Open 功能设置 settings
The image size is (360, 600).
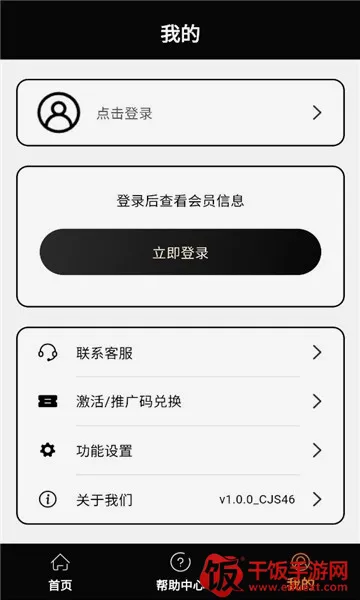tap(180, 450)
